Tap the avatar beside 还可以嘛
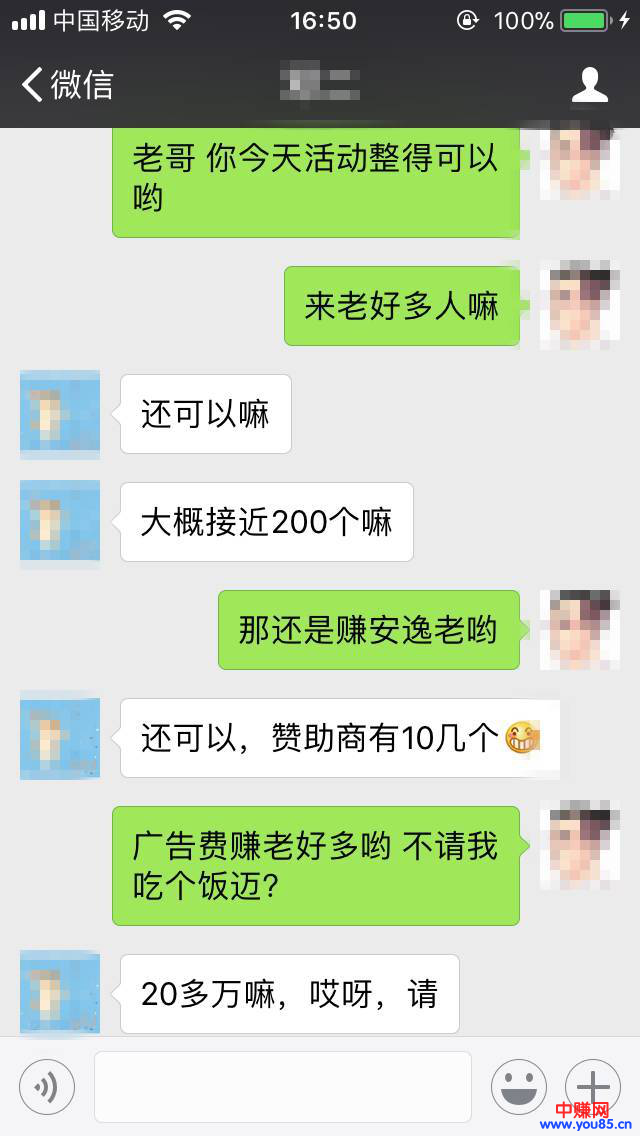640x1136 pixels. (60, 415)
